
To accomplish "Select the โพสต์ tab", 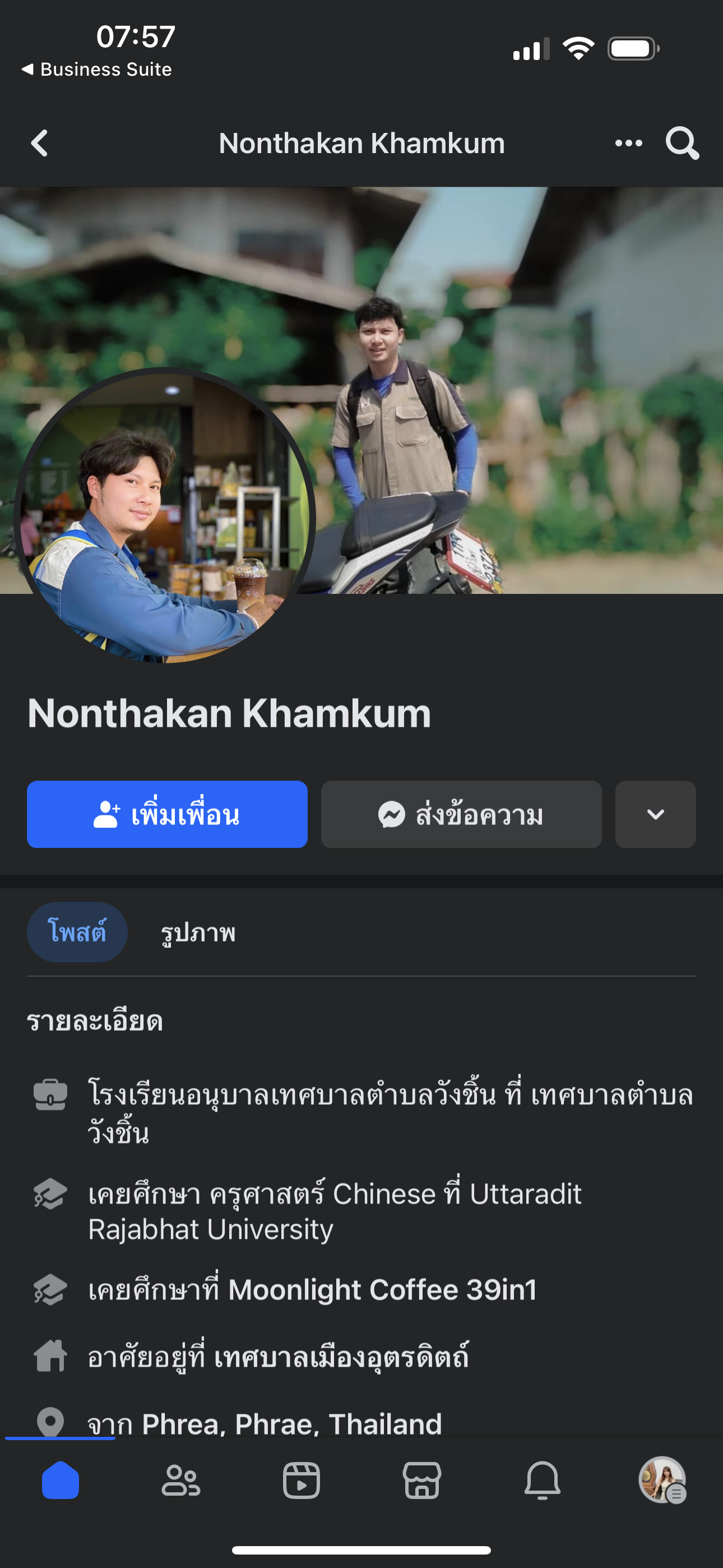I will (x=77, y=932).
